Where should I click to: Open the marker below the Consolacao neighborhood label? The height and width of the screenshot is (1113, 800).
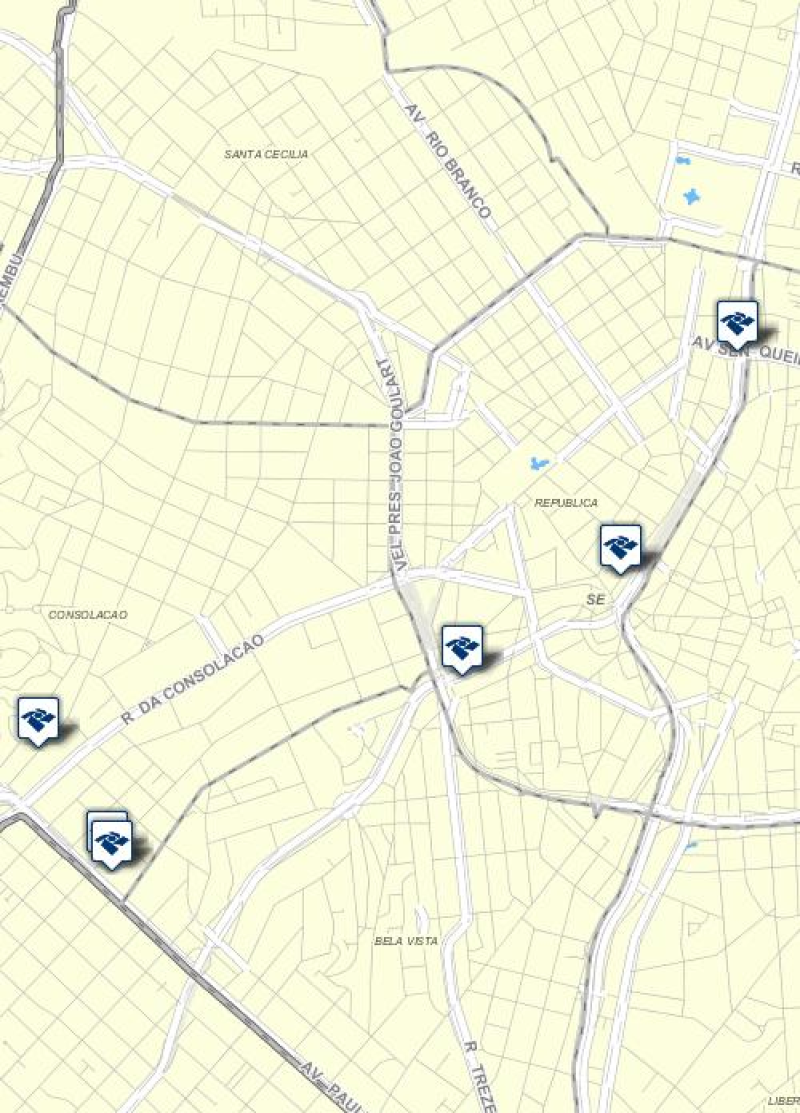38,719
